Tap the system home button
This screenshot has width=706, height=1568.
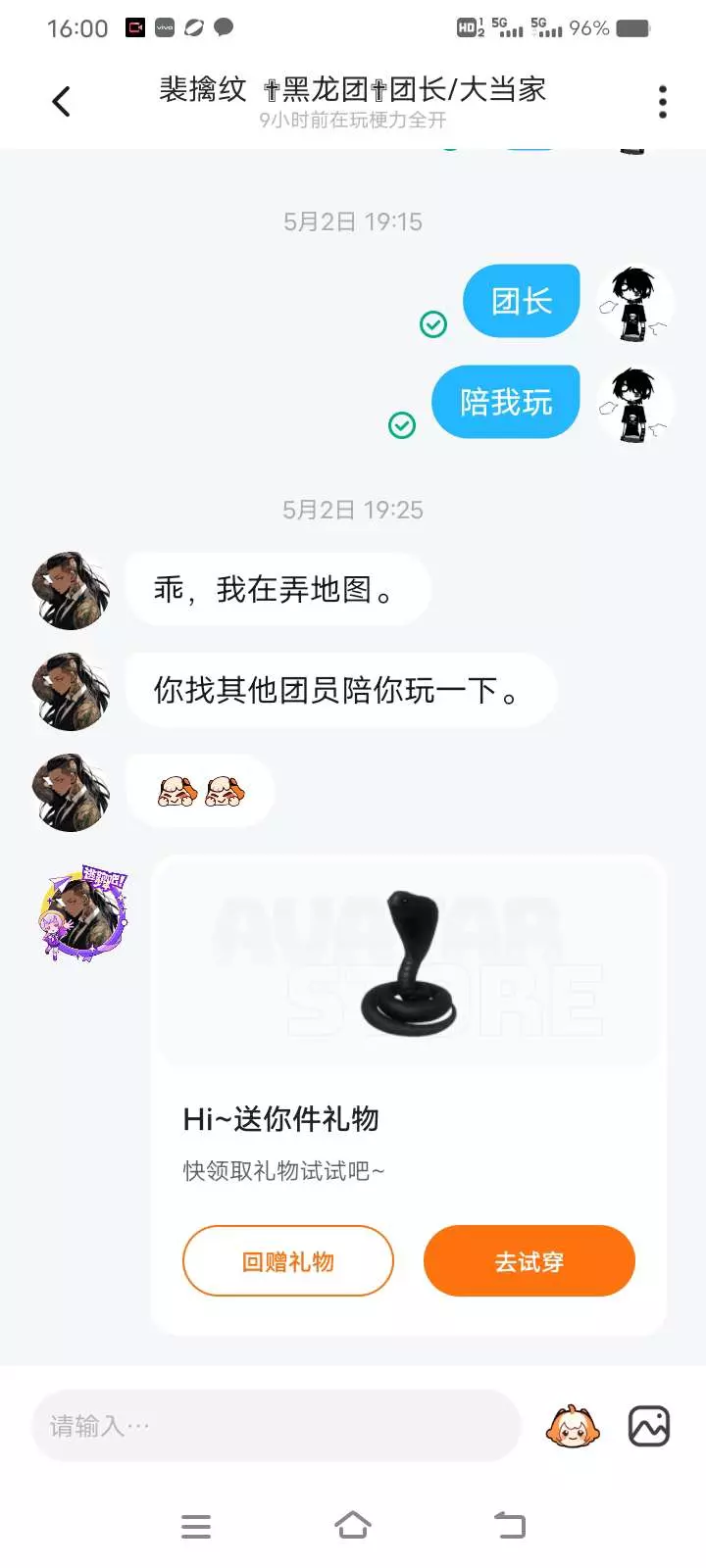click(x=353, y=1526)
